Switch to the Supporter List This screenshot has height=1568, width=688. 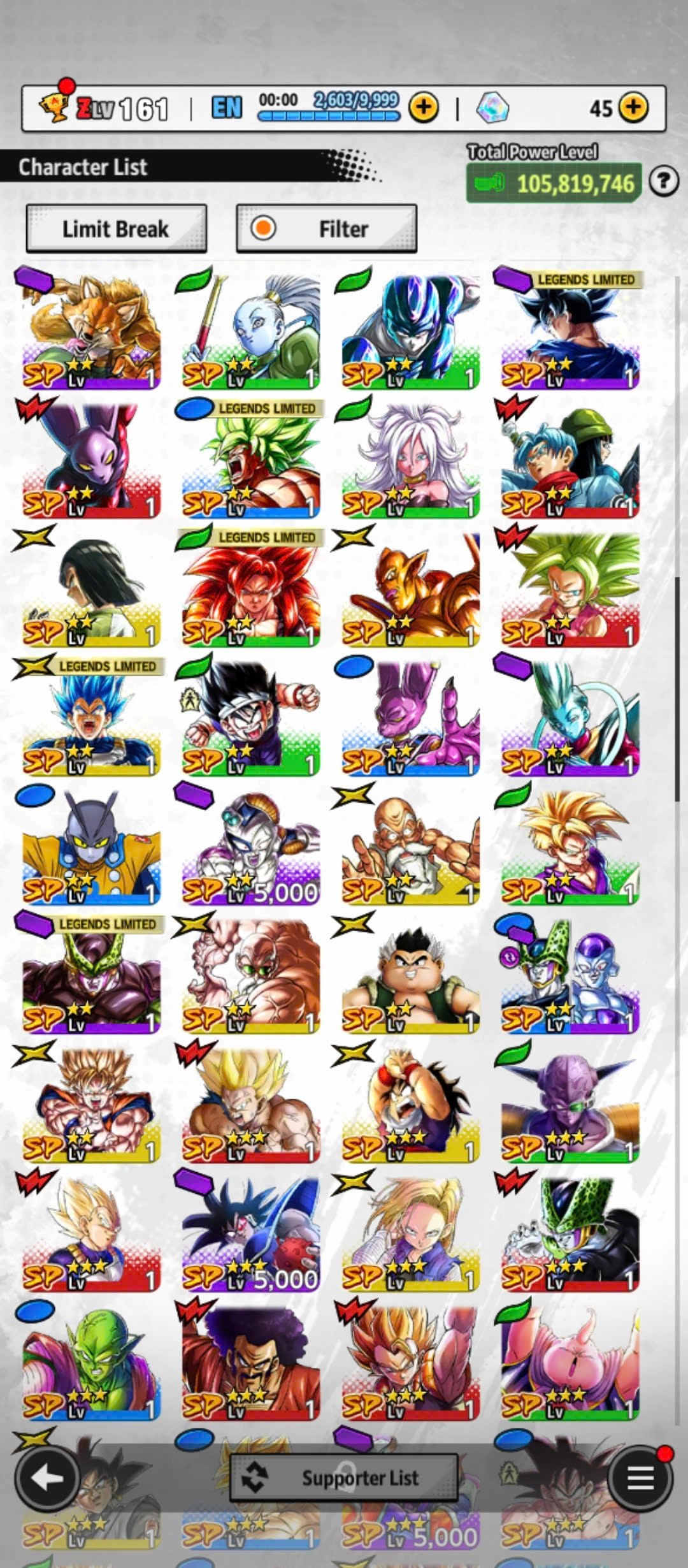point(344,1477)
